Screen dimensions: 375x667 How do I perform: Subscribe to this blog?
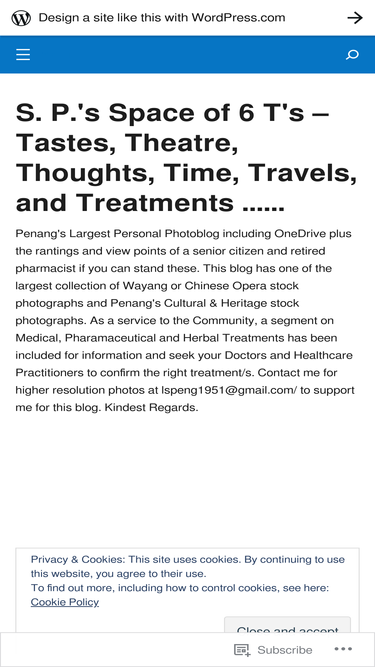(x=273, y=650)
